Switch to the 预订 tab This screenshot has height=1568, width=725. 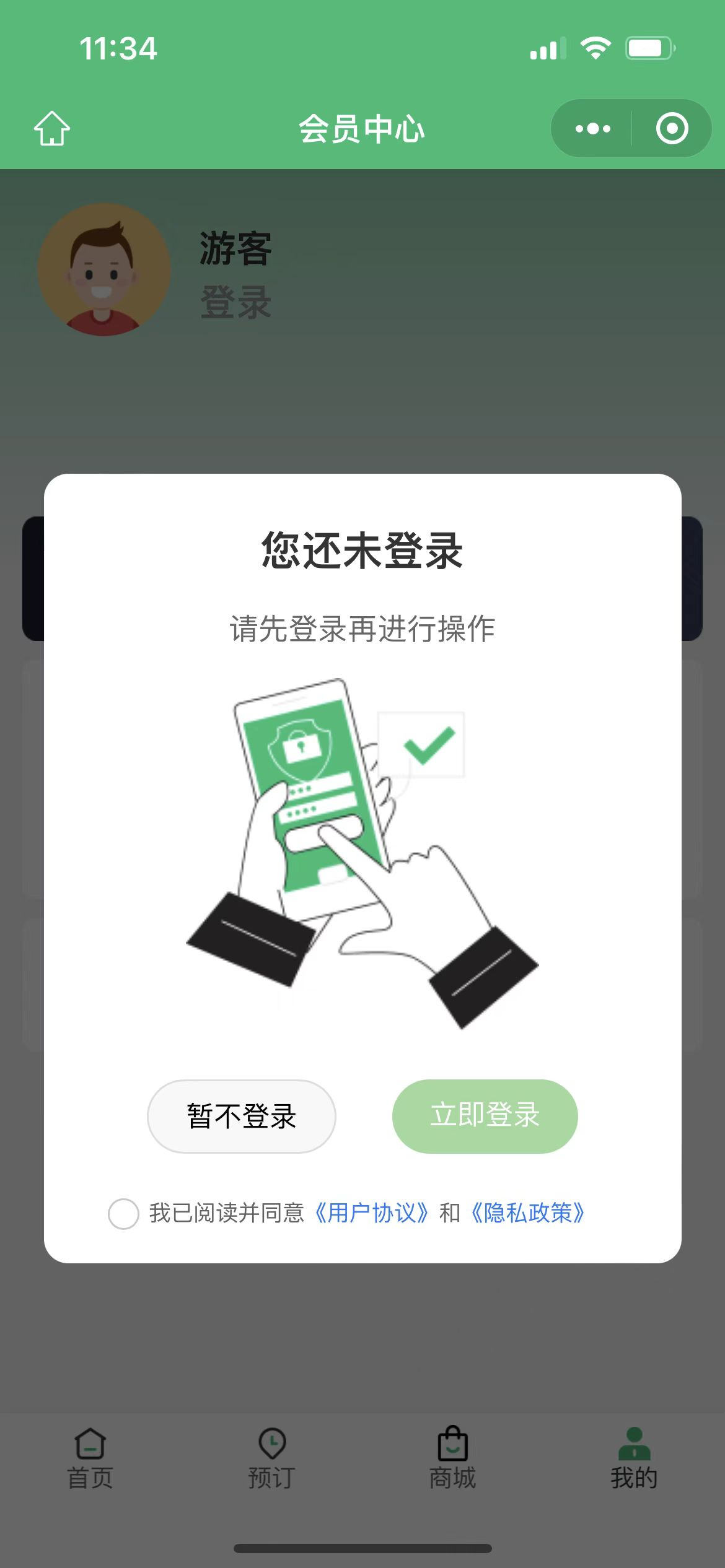271,1458
